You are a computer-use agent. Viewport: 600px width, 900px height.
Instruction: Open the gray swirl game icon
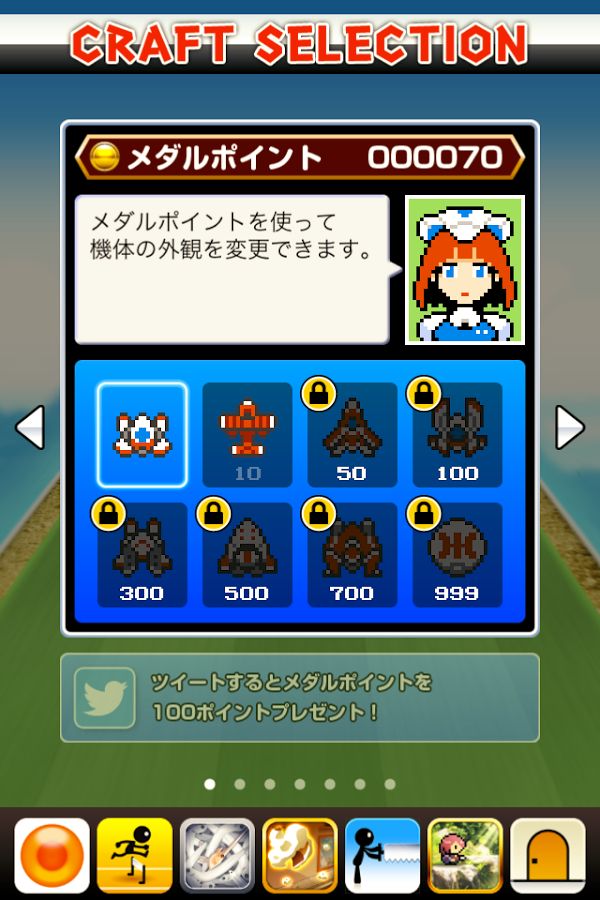[218, 855]
